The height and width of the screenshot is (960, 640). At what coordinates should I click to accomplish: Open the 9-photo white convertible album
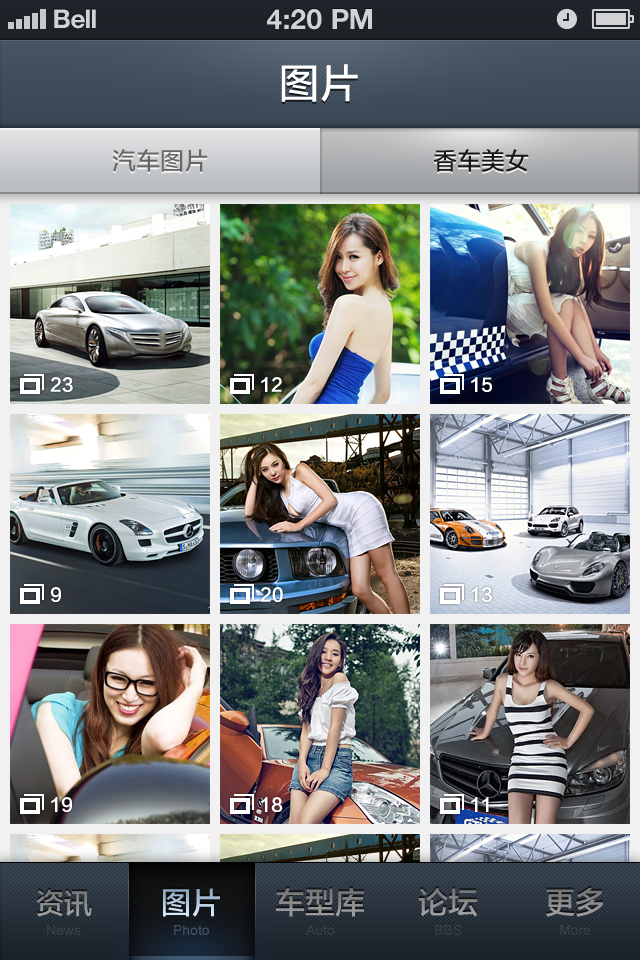point(110,514)
